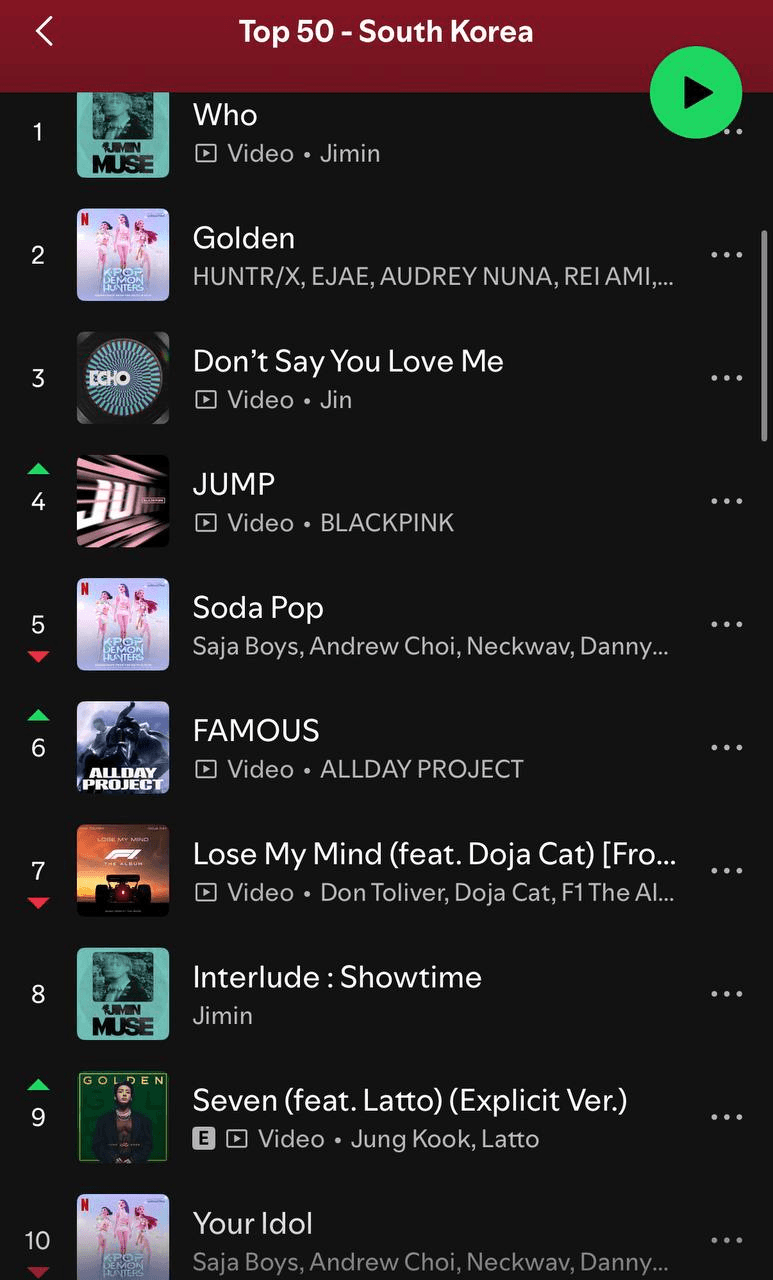Open more options for Golden
The width and height of the screenshot is (773, 1280).
point(726,255)
